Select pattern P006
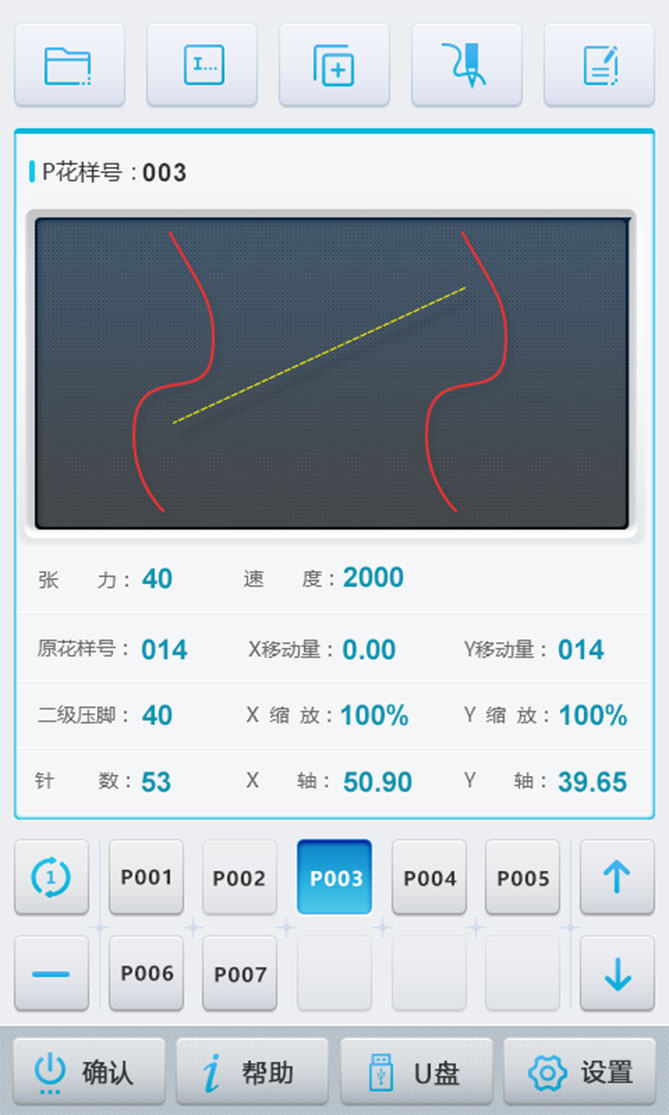Screen dimensions: 669x1115 point(146,973)
